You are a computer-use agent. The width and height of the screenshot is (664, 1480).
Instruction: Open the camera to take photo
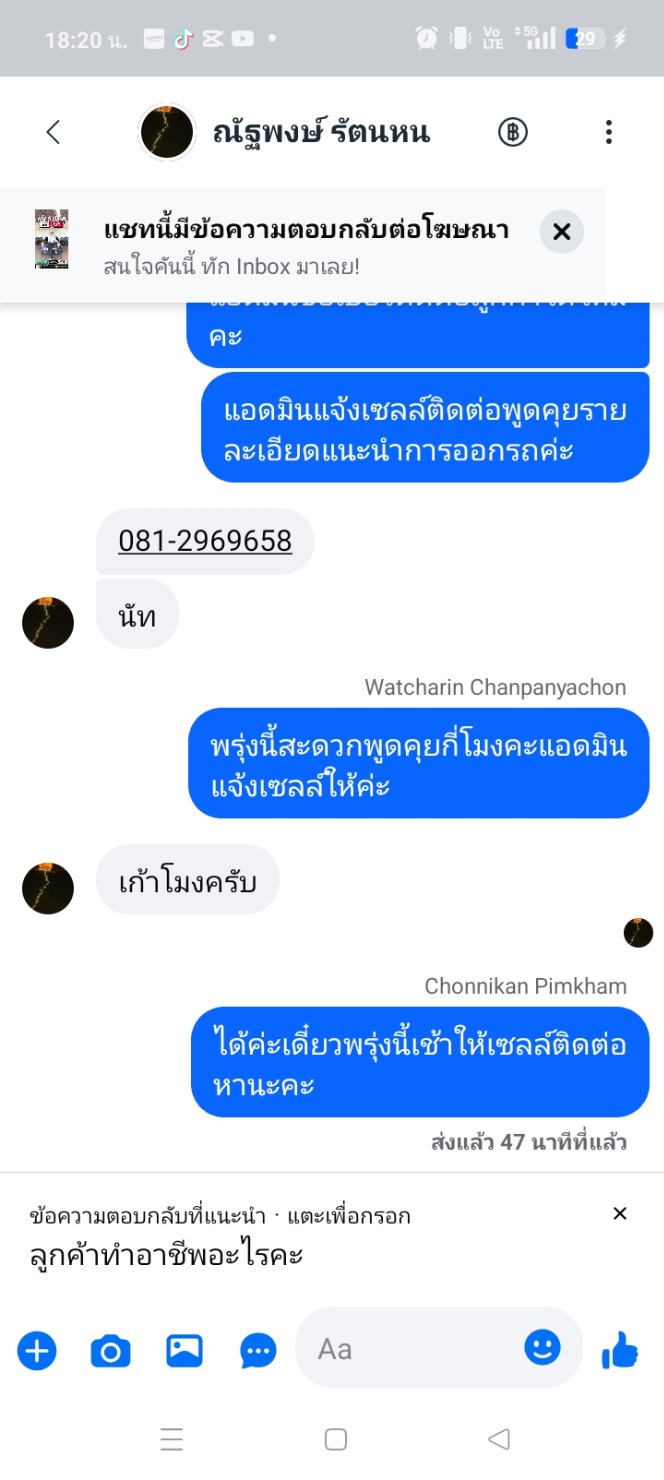[111, 1352]
